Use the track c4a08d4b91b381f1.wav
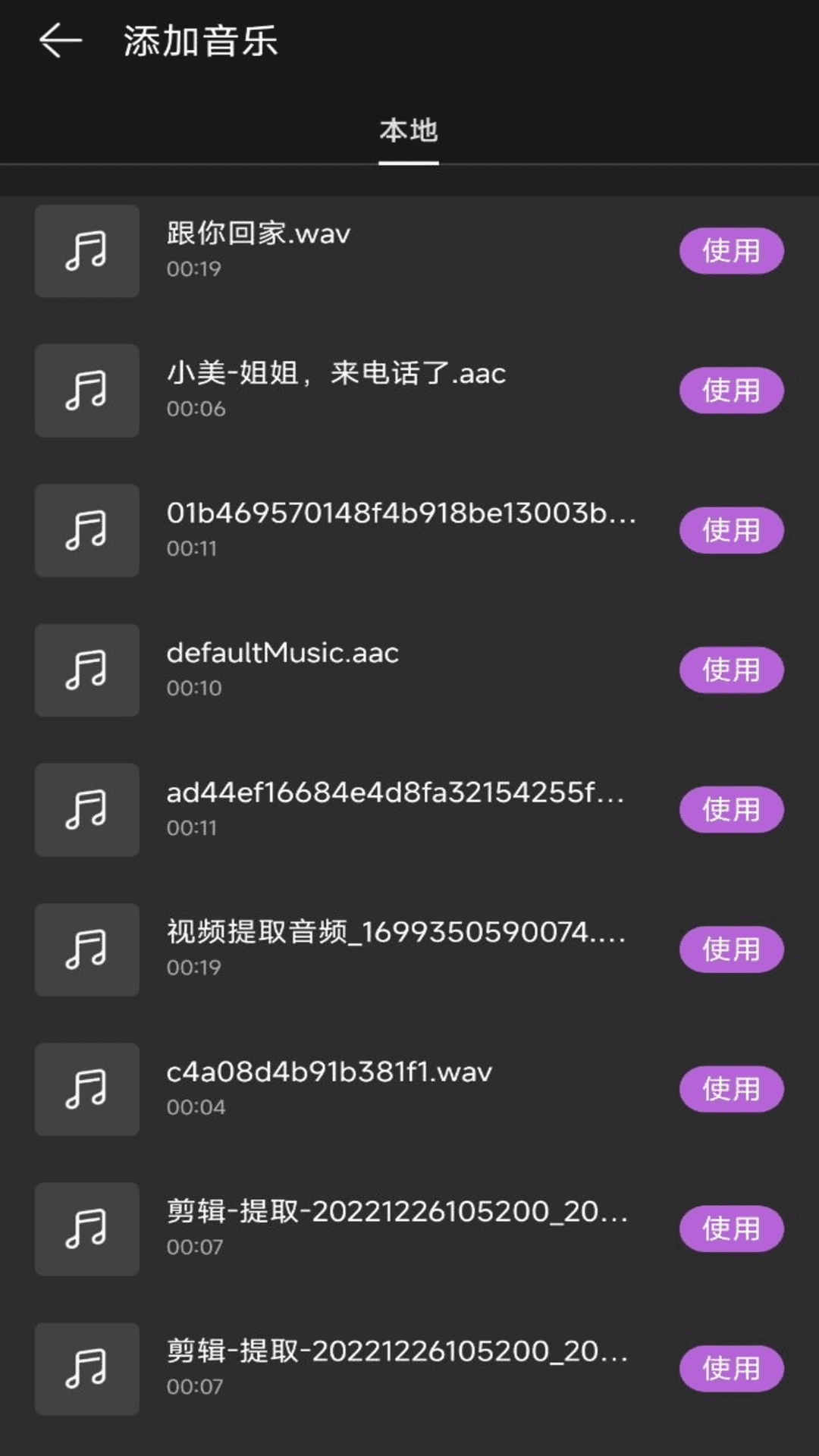819x1456 pixels. click(730, 1089)
